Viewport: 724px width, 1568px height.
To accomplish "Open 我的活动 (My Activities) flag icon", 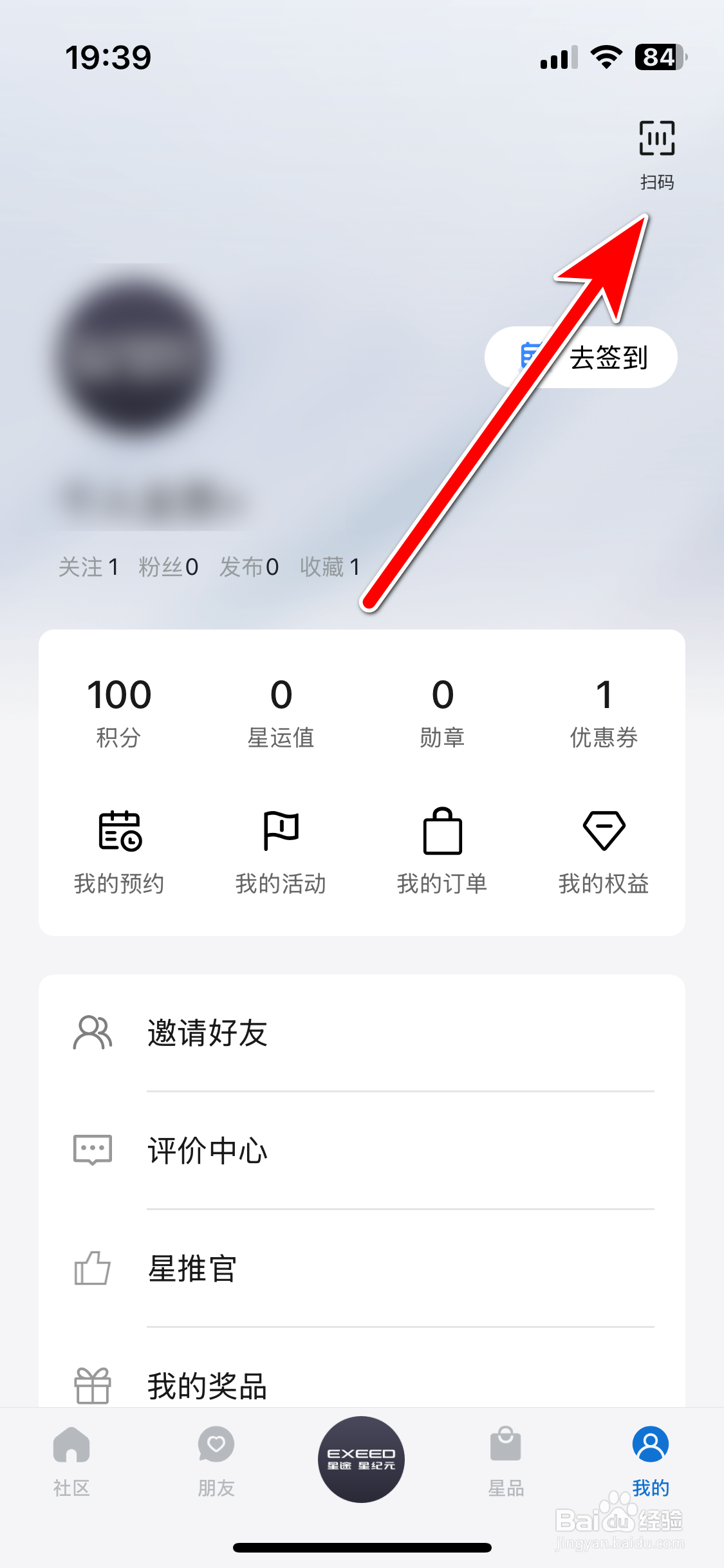I will 281,850.
